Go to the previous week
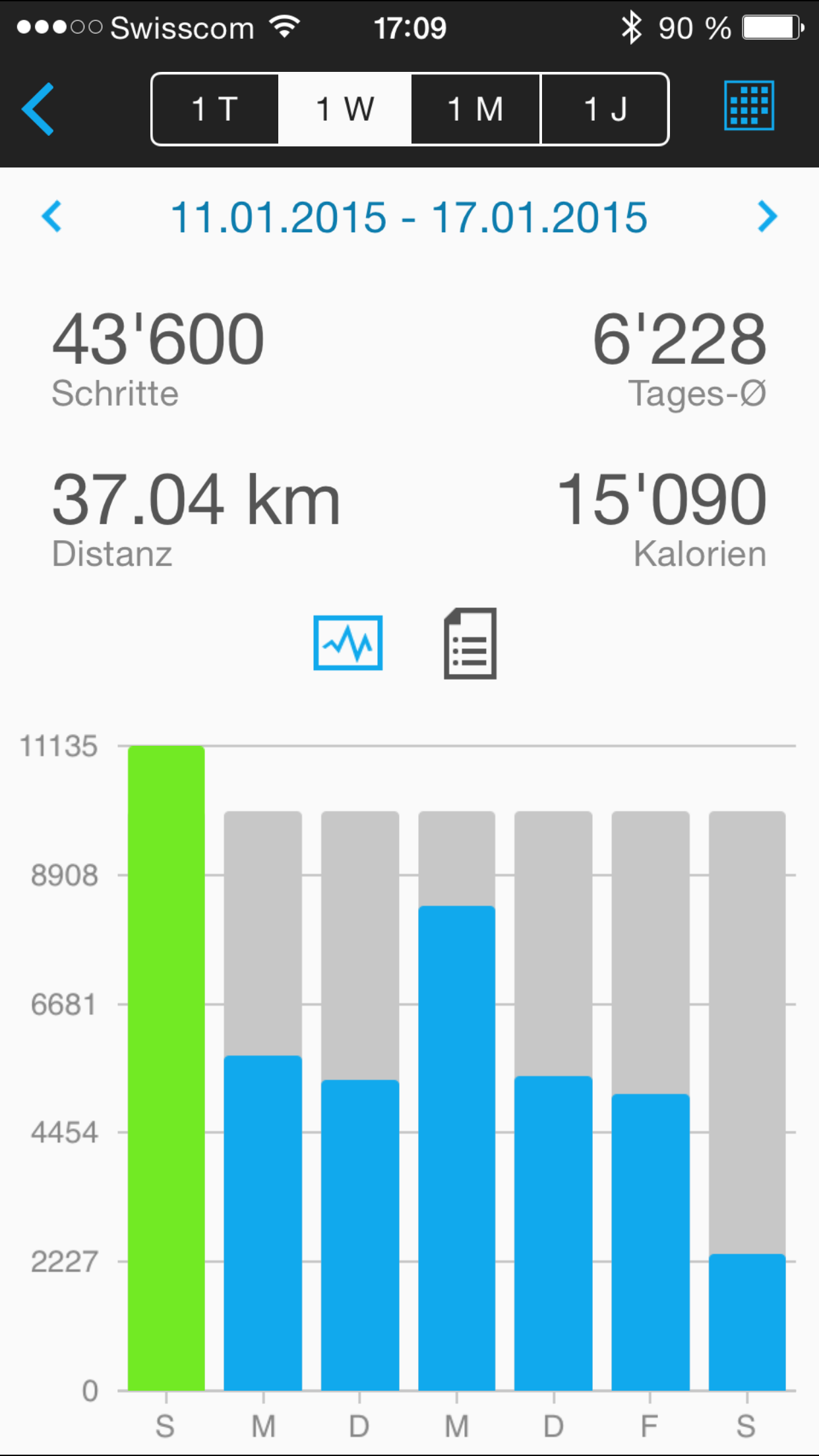The image size is (819, 1456). click(51, 216)
